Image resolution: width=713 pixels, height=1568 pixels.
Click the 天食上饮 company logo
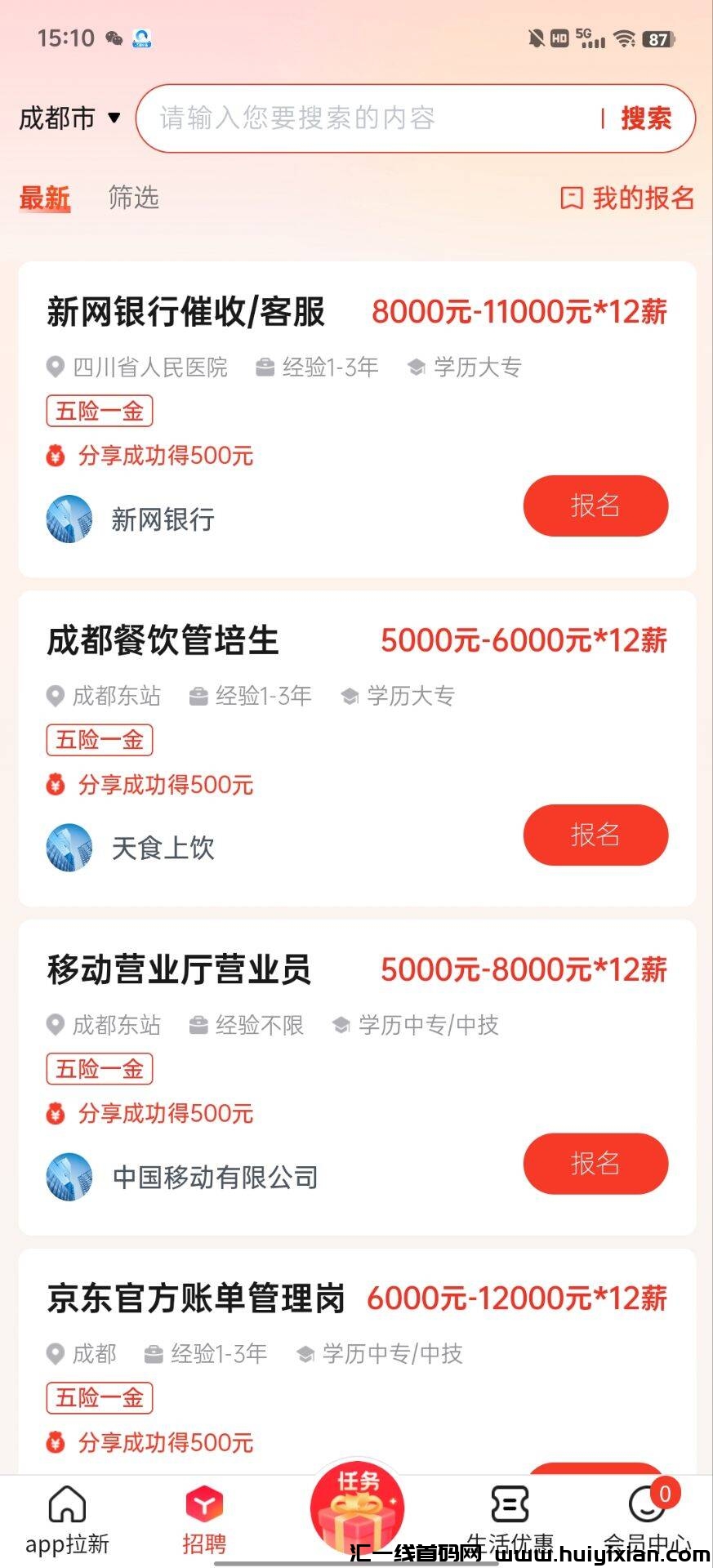(x=69, y=848)
